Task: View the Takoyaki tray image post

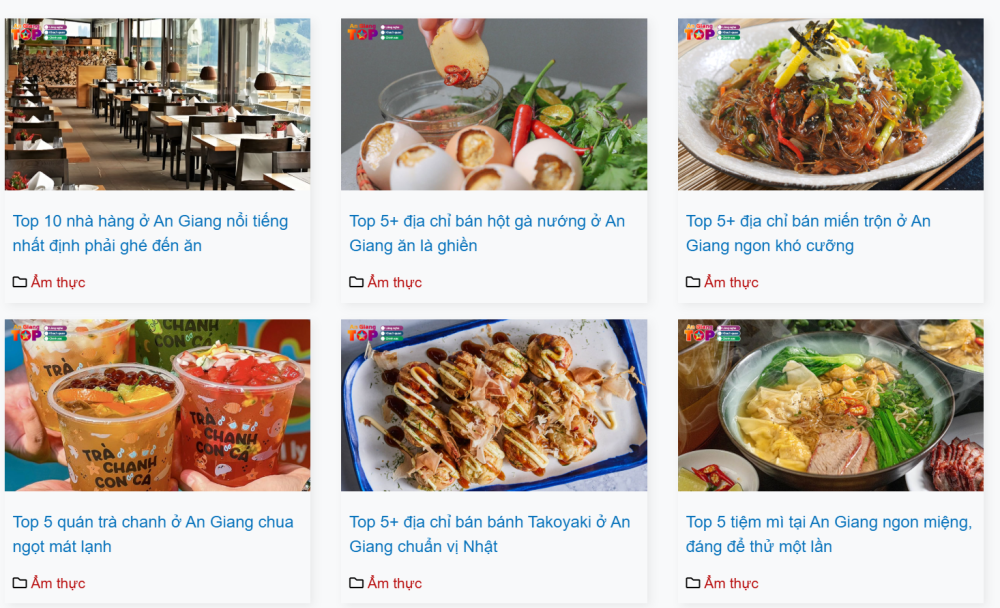Action: 494,405
